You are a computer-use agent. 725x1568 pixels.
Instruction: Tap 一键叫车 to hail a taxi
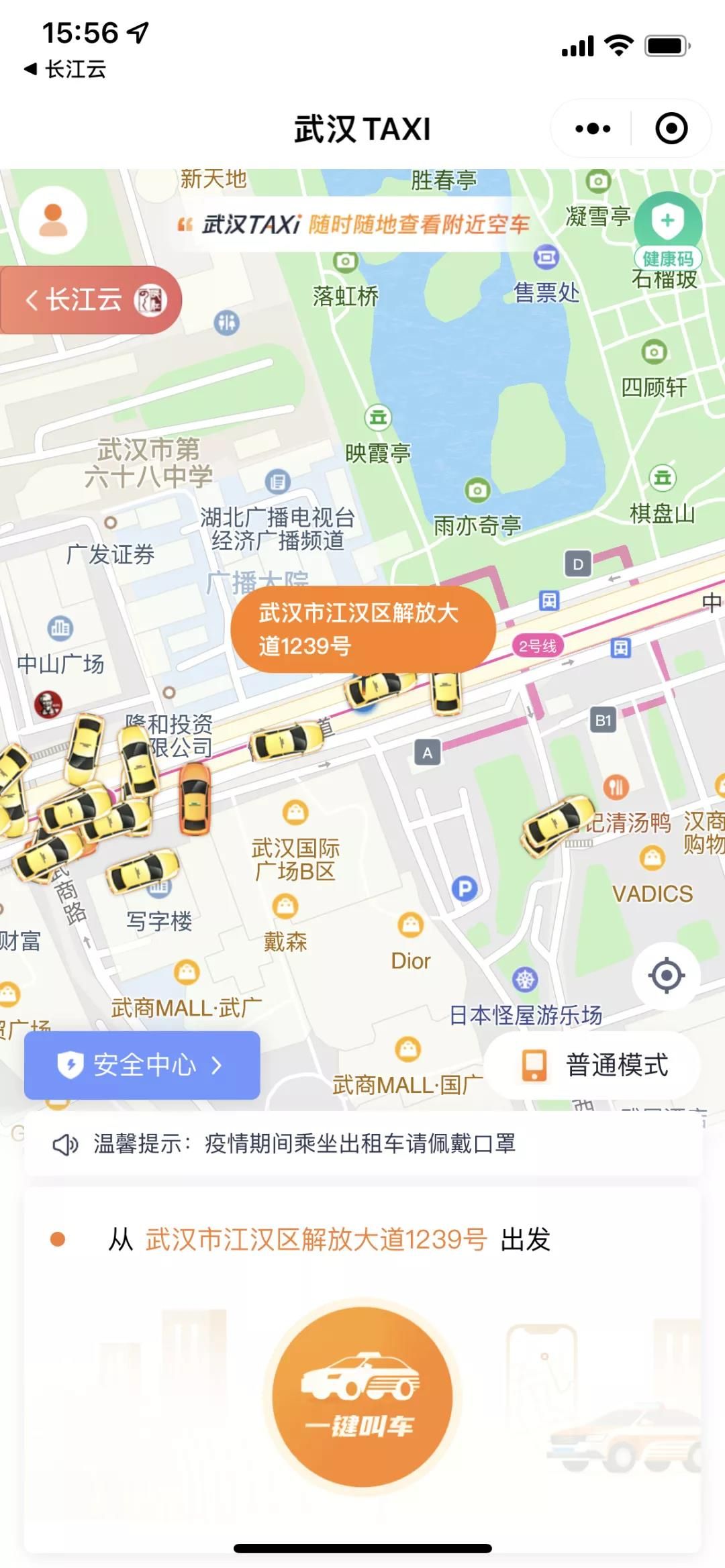(x=362, y=1396)
